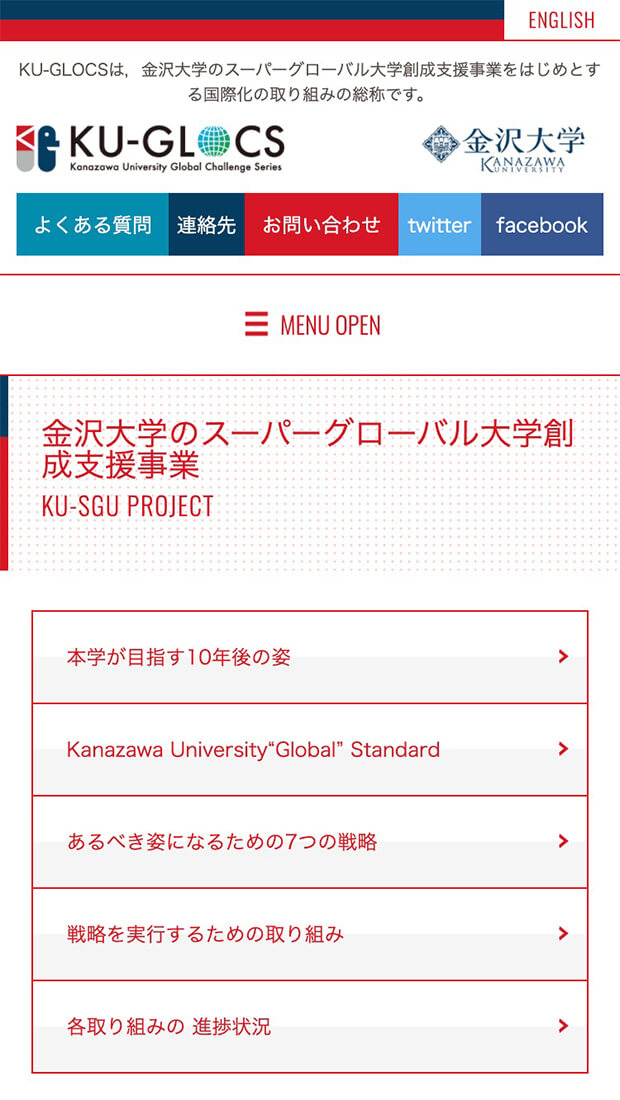View 戦略を実行するための取り組み
The height and width of the screenshot is (1100, 620).
click(310, 934)
